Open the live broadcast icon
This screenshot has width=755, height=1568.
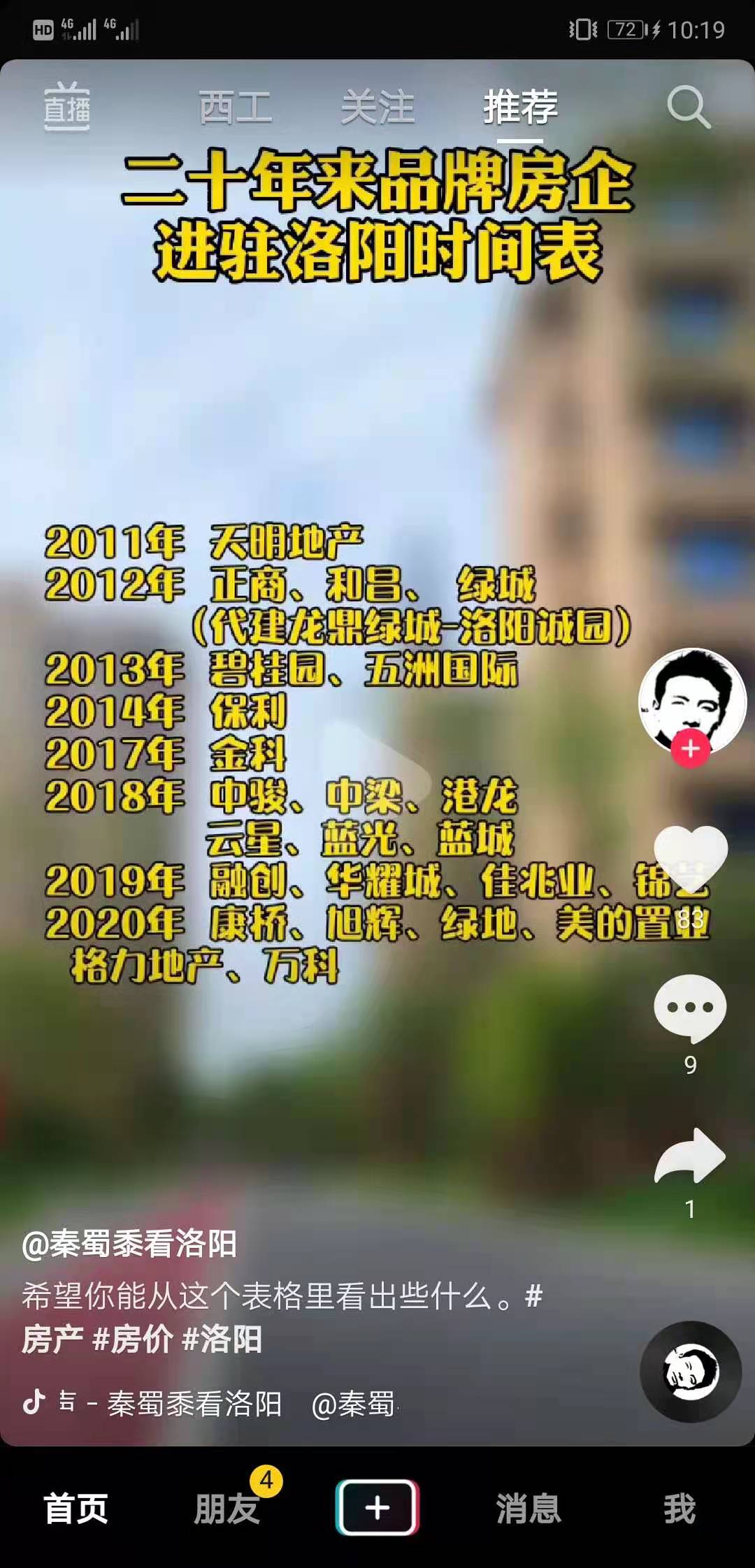(x=67, y=107)
